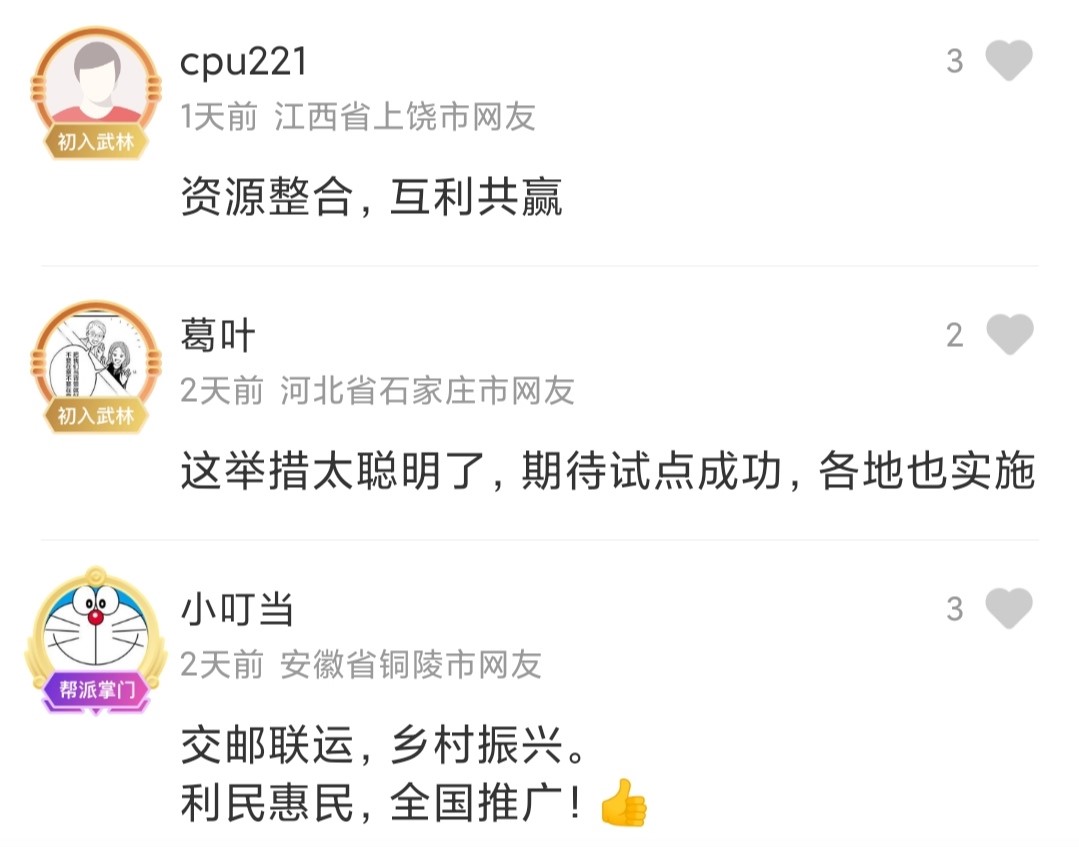Like 葛叶's comment
1079x847 pixels.
[x=1008, y=335]
